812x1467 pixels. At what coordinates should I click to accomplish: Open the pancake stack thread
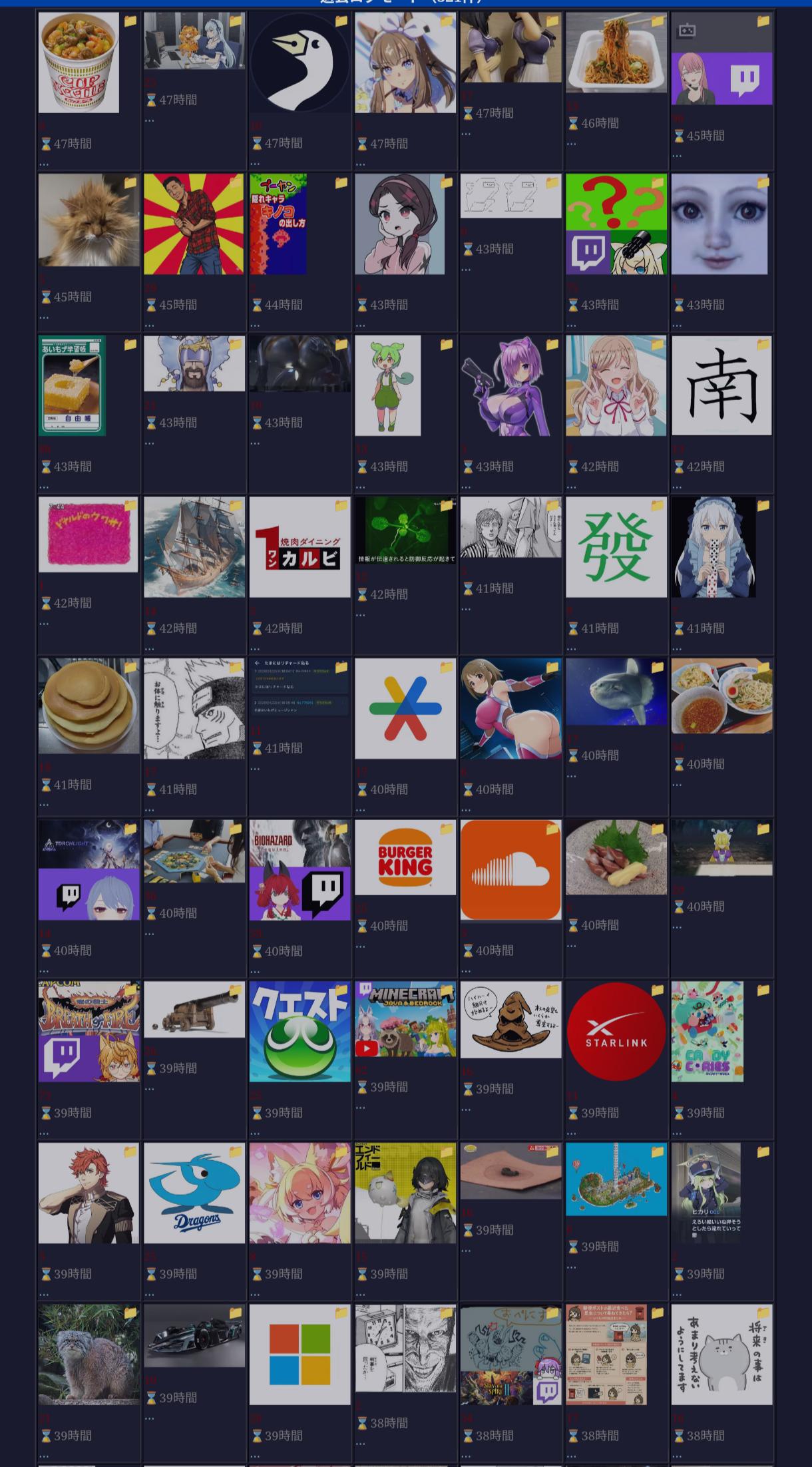click(x=89, y=706)
